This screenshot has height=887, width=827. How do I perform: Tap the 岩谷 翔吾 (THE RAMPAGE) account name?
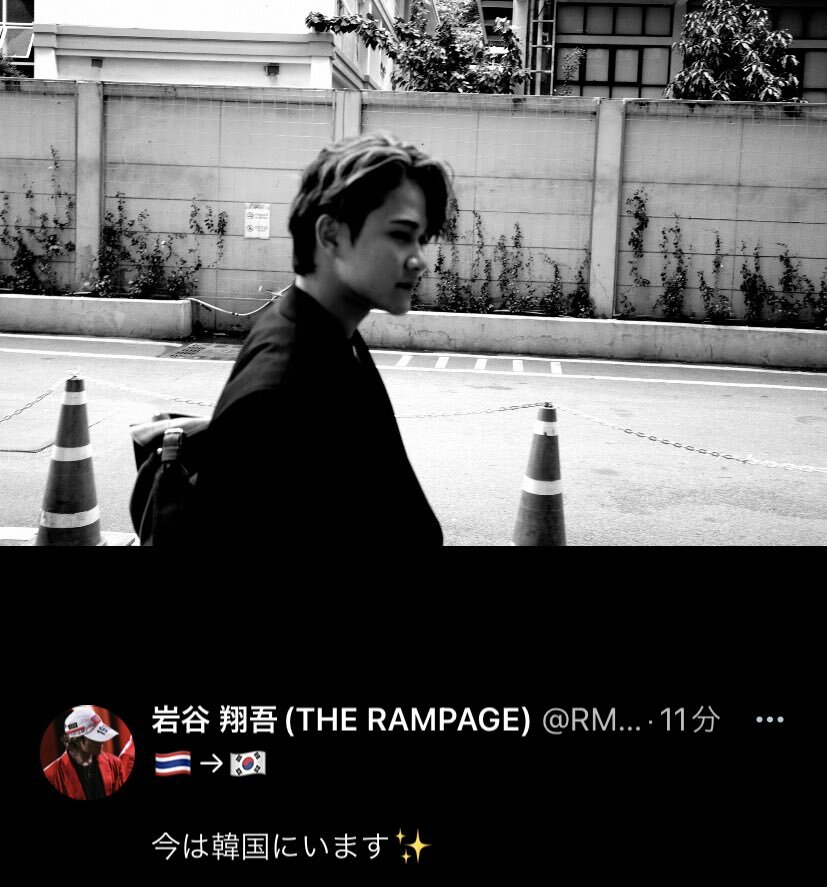tap(340, 720)
